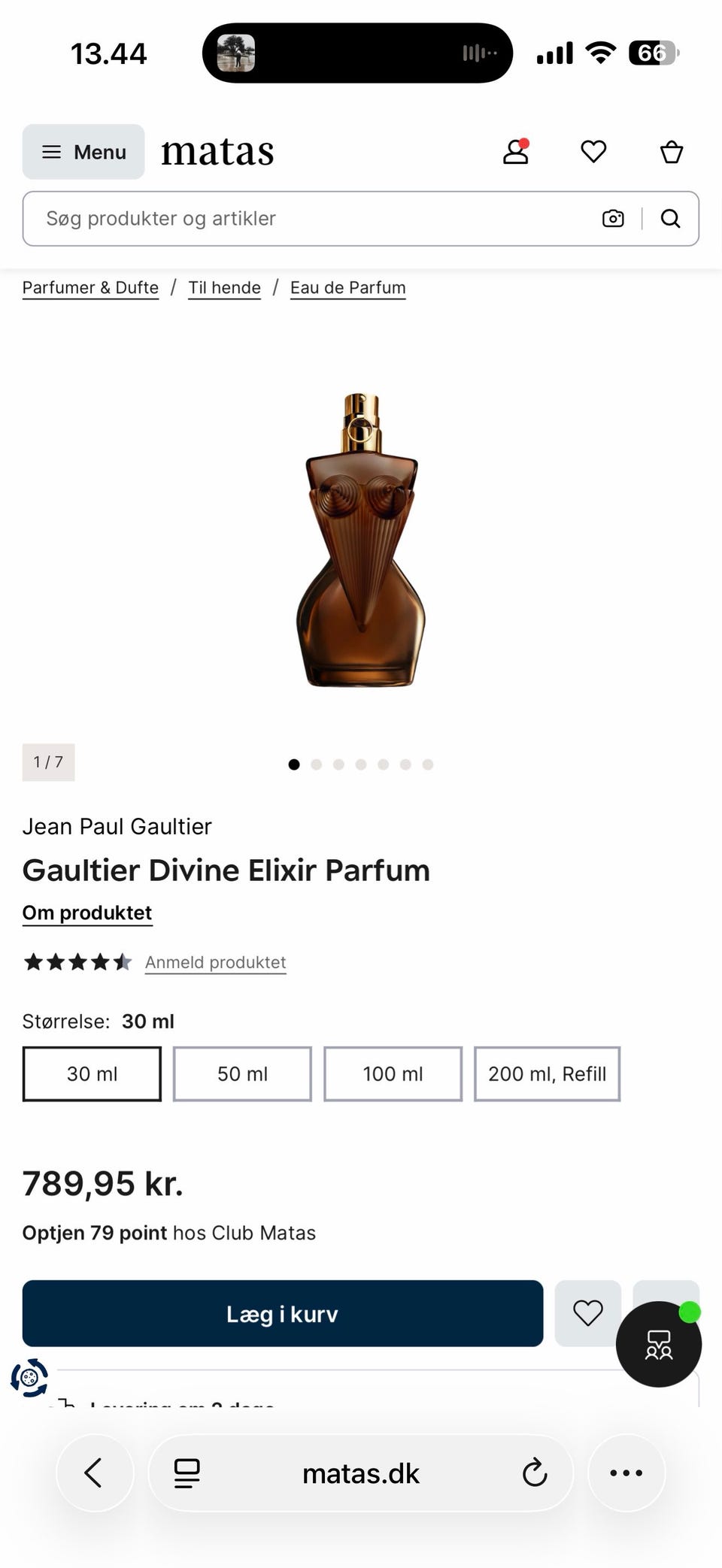
Task: Open the Anmeld produktet link
Action: pyautogui.click(x=215, y=962)
